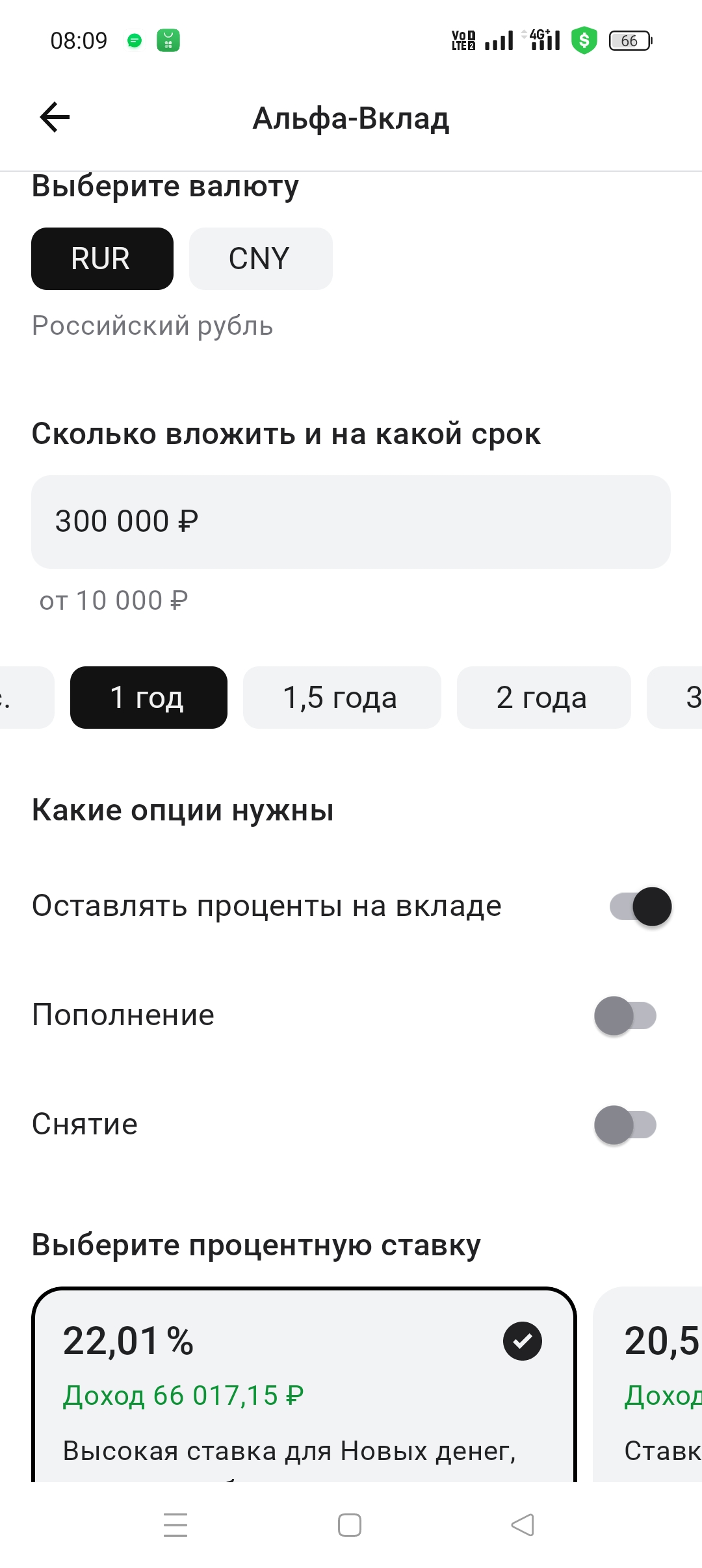
Task: Enable the Пополнение option
Action: [625, 1015]
